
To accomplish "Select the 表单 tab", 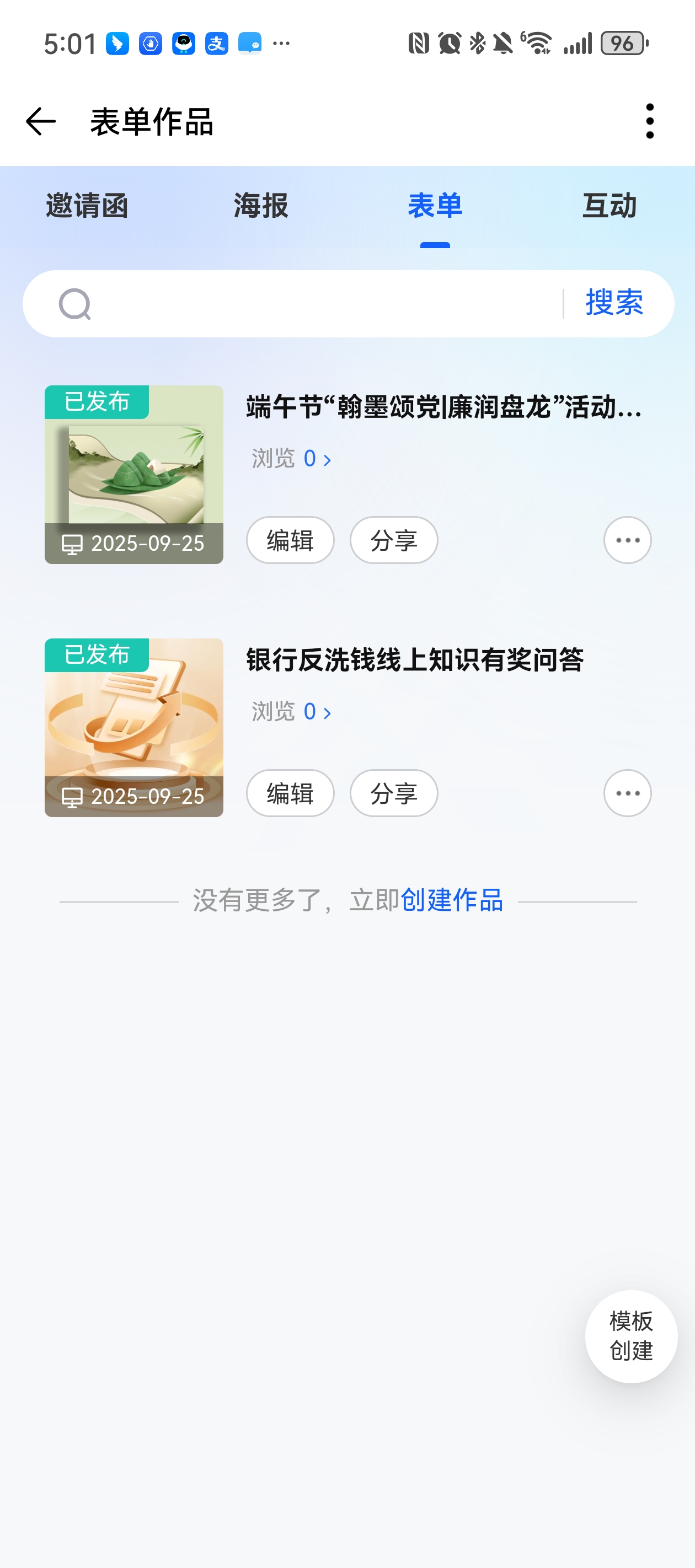I will pos(435,206).
